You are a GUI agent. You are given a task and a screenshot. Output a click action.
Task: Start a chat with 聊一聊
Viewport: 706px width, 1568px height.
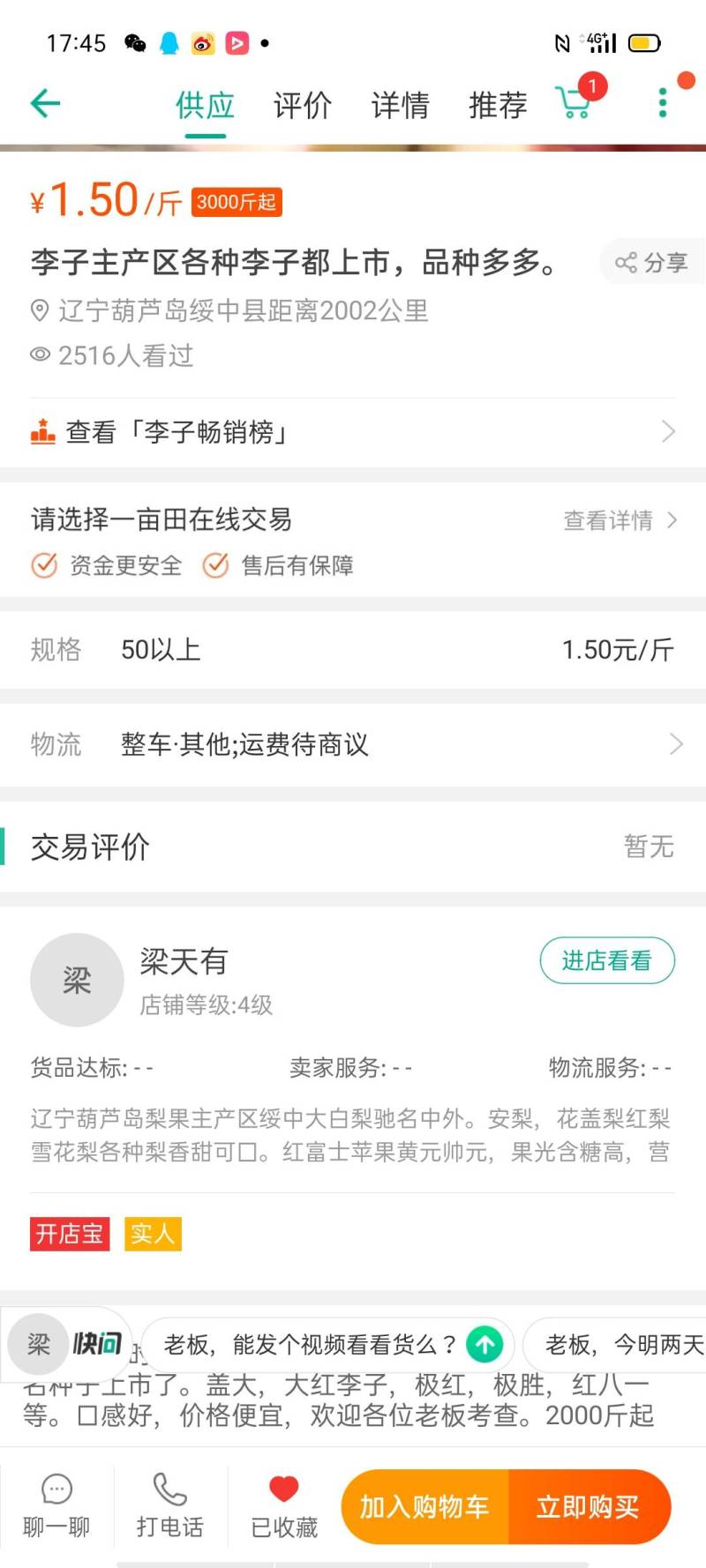click(56, 1506)
